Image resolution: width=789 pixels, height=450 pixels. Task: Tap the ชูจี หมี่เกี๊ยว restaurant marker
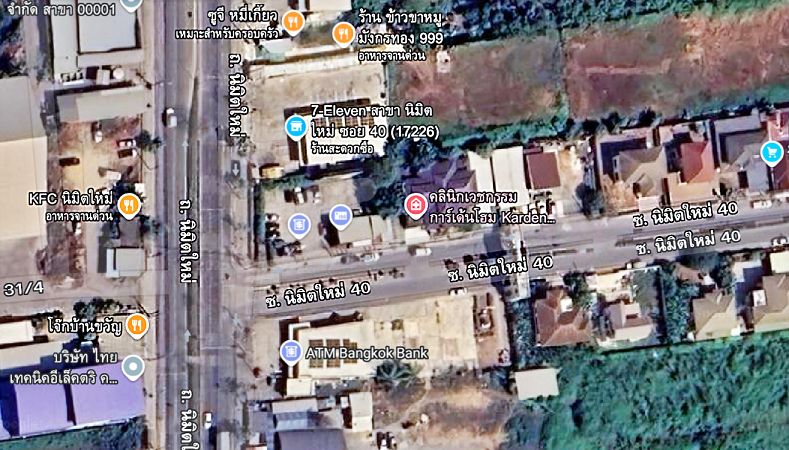click(292, 21)
